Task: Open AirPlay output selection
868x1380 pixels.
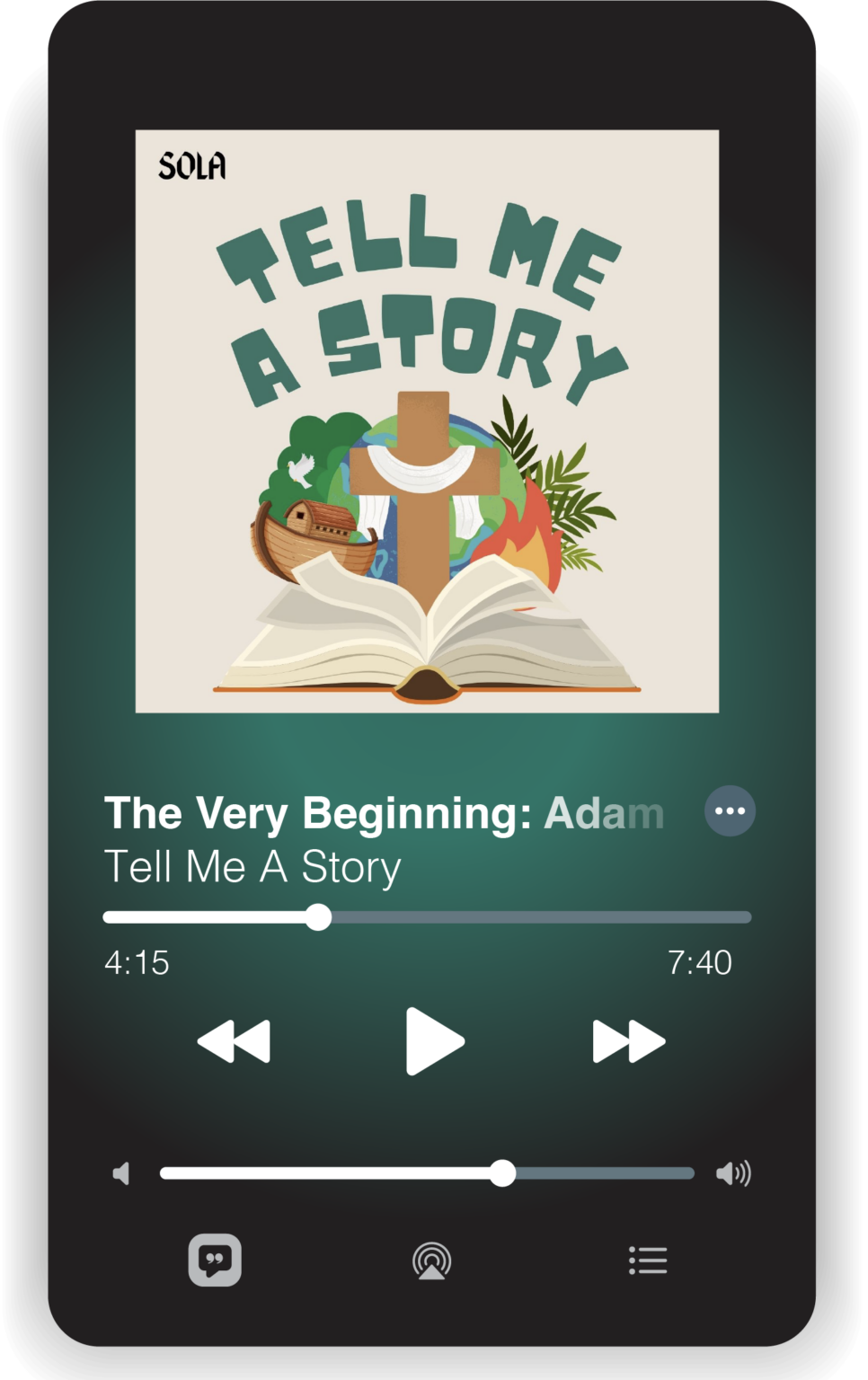Action: (x=431, y=1261)
